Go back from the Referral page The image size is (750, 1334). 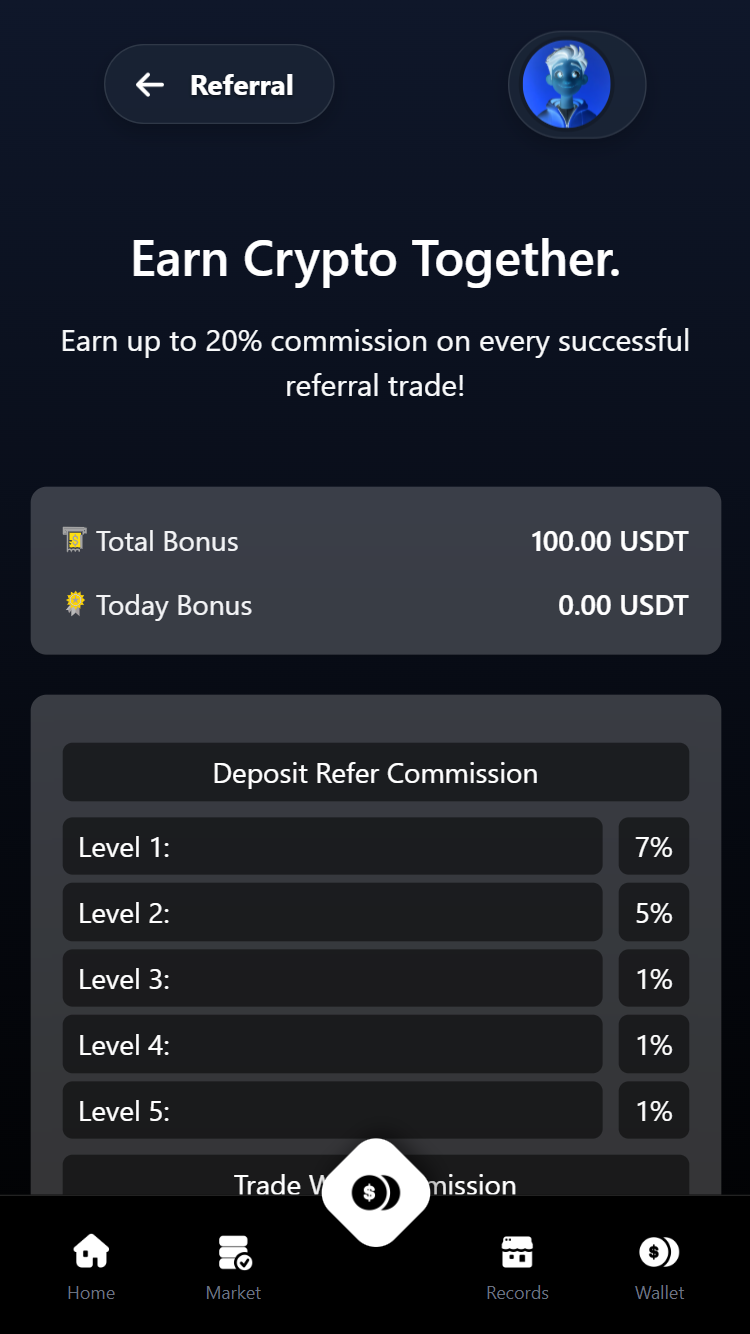click(x=150, y=85)
